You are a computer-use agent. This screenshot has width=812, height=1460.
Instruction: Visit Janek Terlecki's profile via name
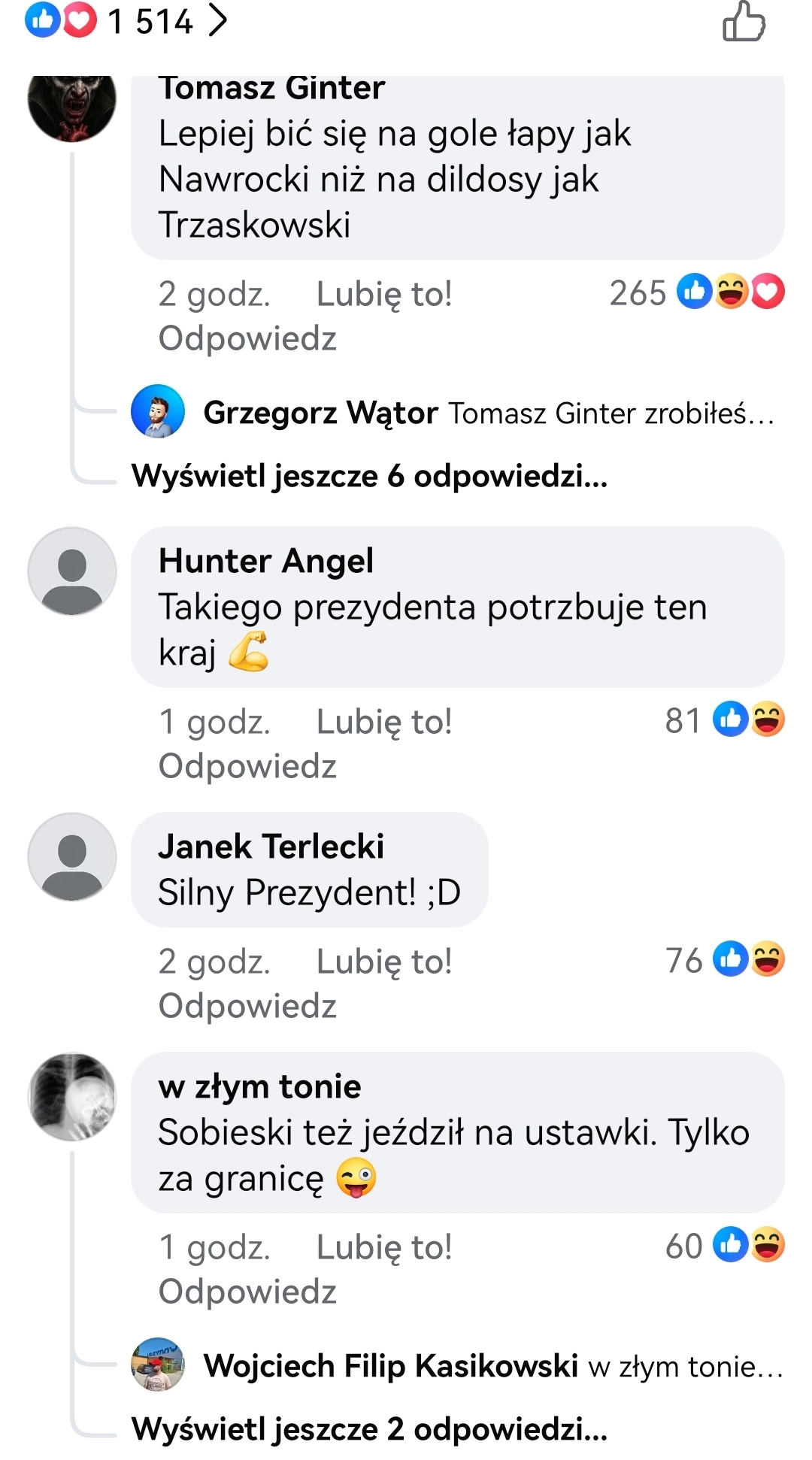pos(271,847)
